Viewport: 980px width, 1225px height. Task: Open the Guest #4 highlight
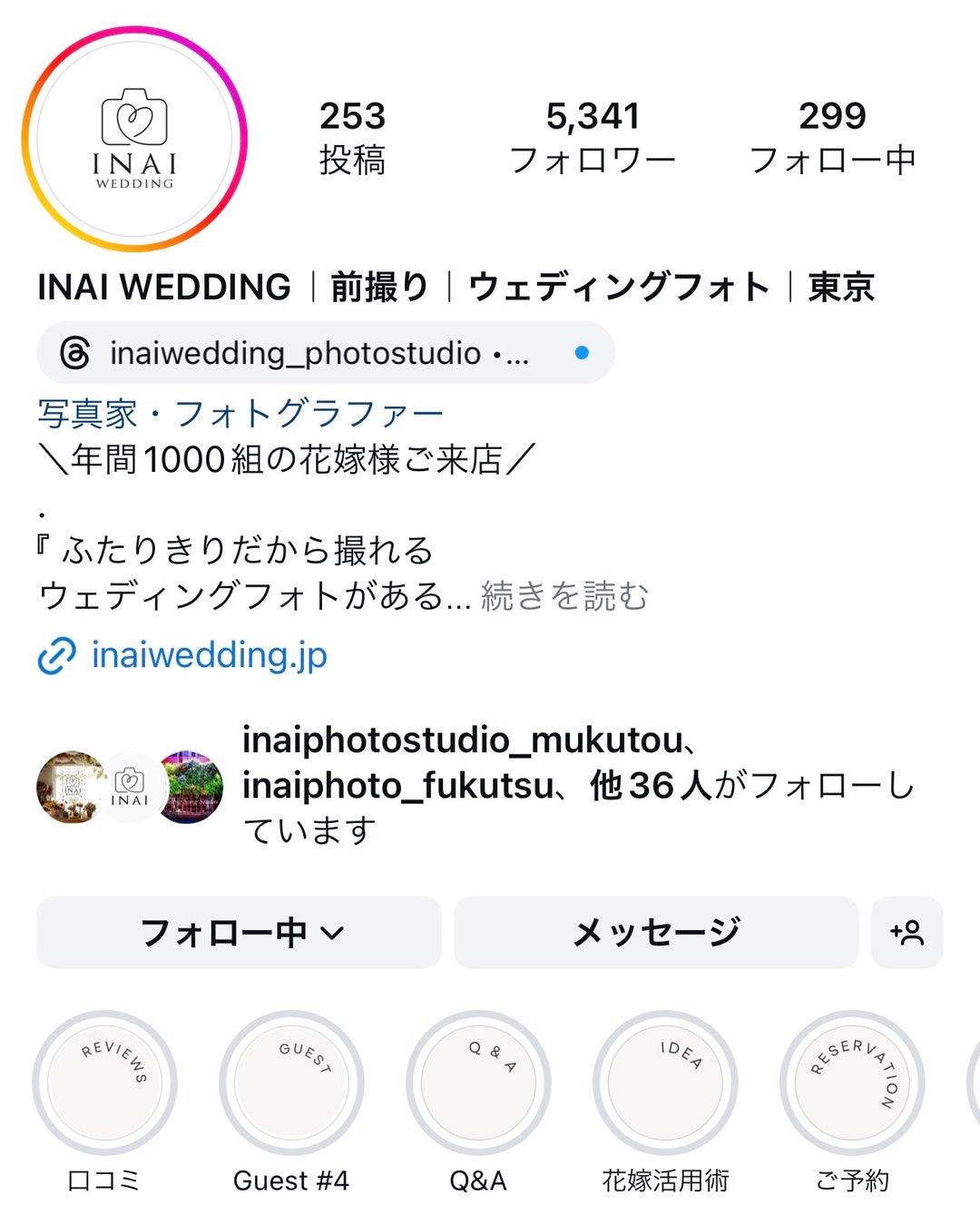tap(291, 1083)
